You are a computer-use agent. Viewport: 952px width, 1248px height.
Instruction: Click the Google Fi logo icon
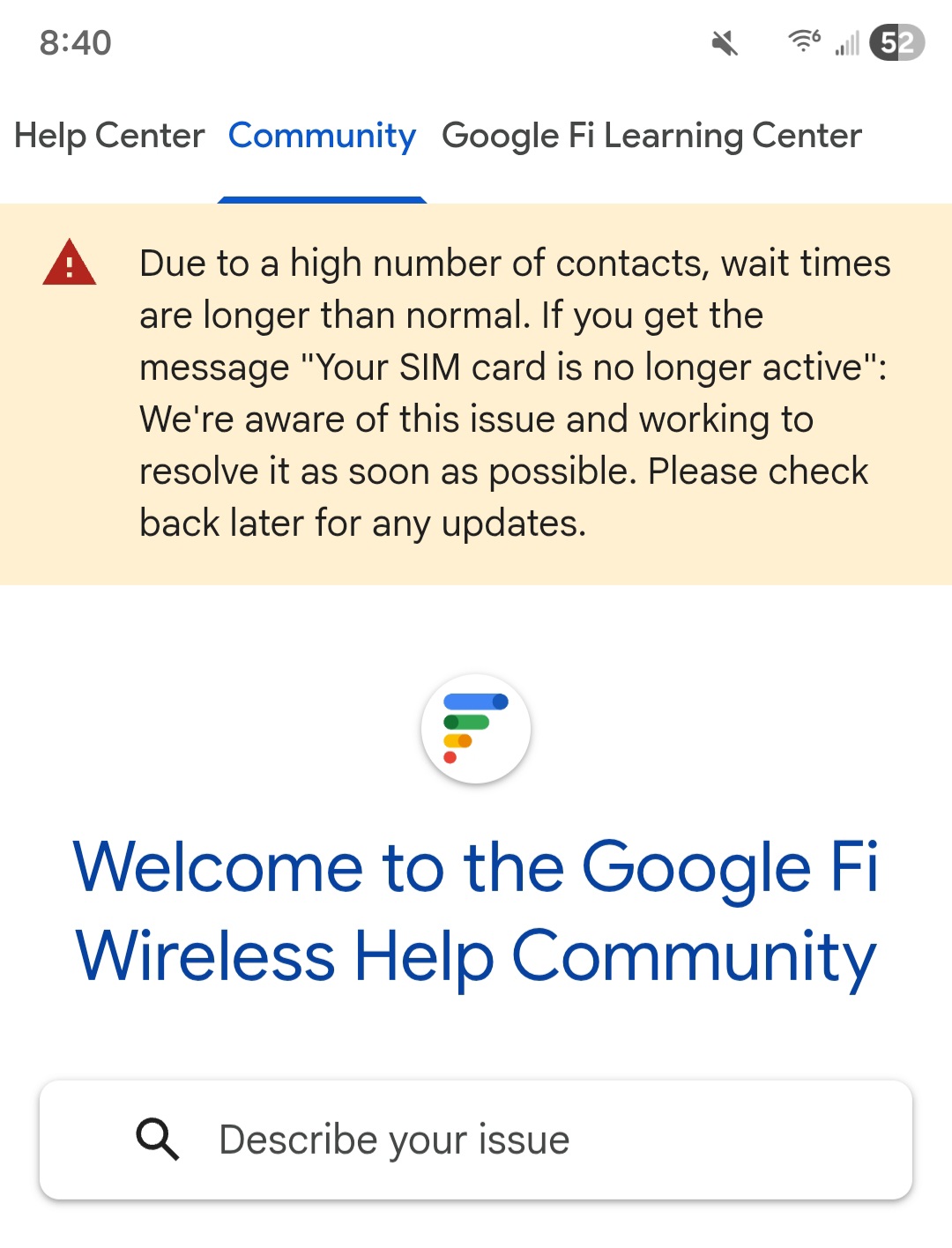476,728
